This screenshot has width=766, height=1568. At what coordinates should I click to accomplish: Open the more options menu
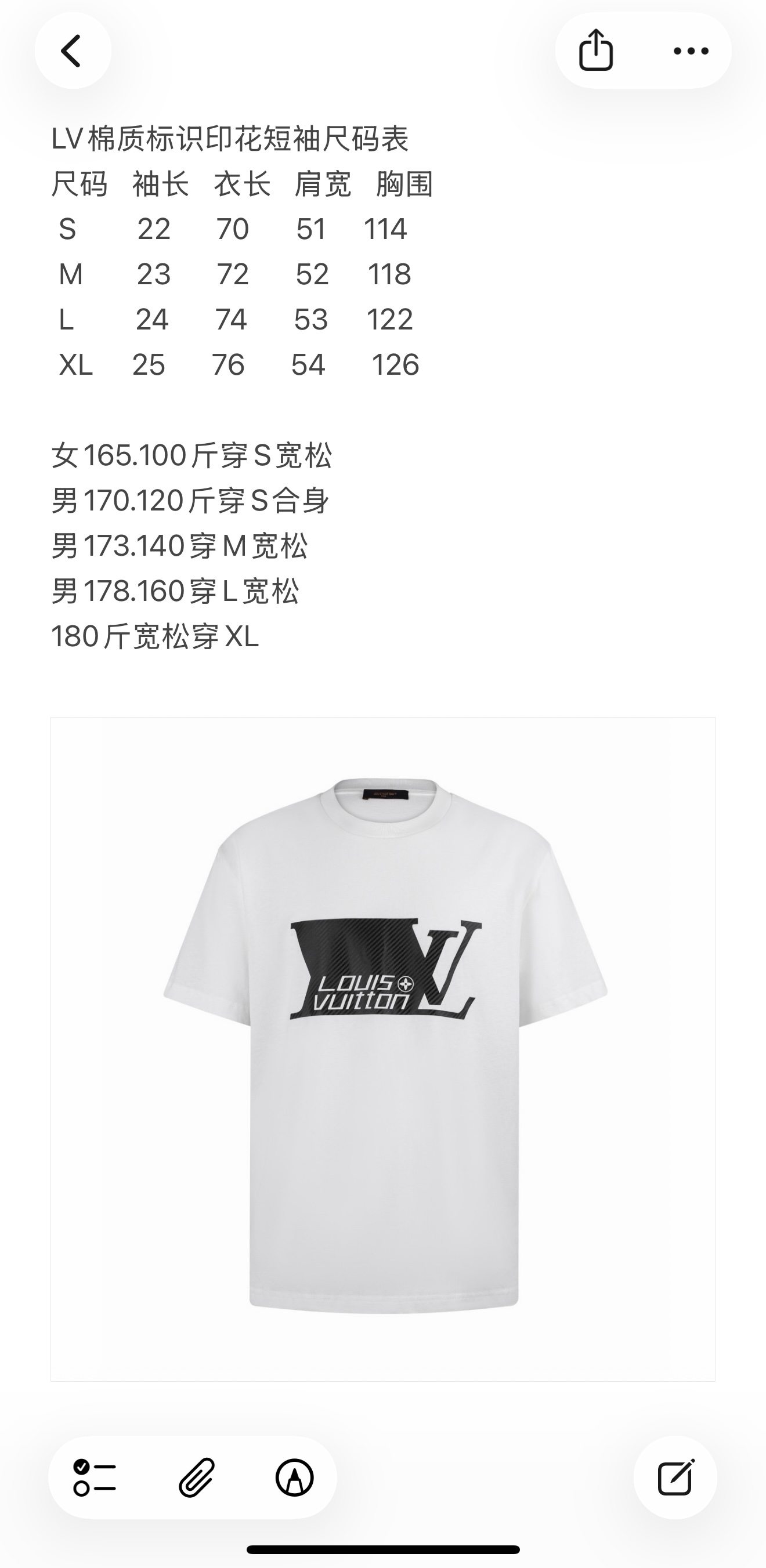point(691,50)
